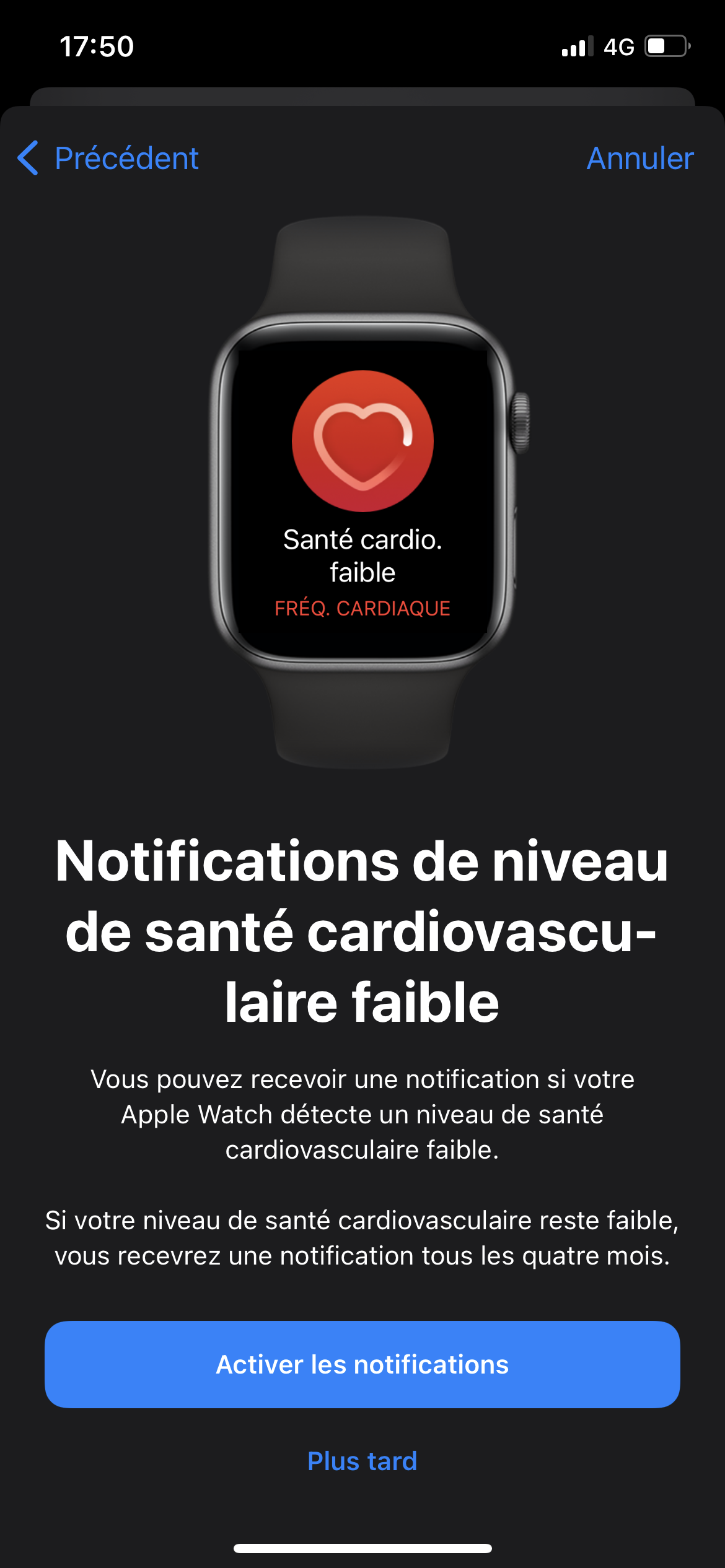Choose Plus tard to skip
The image size is (725, 1568).
pos(362,1461)
